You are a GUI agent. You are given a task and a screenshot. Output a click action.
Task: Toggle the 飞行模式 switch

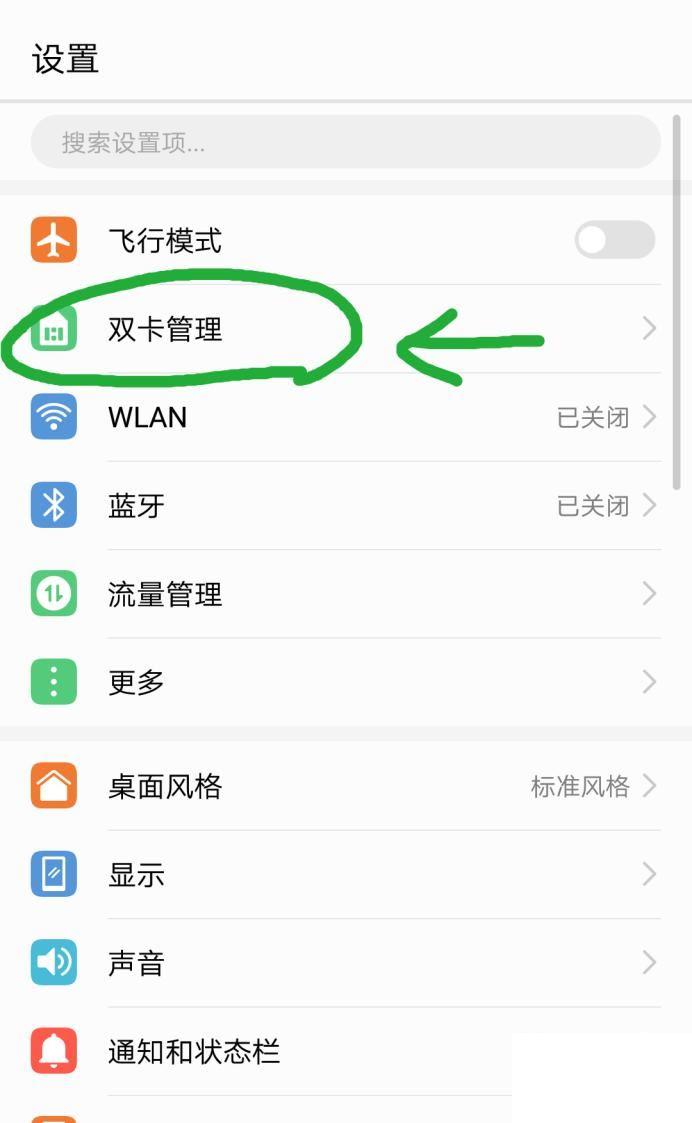614,240
